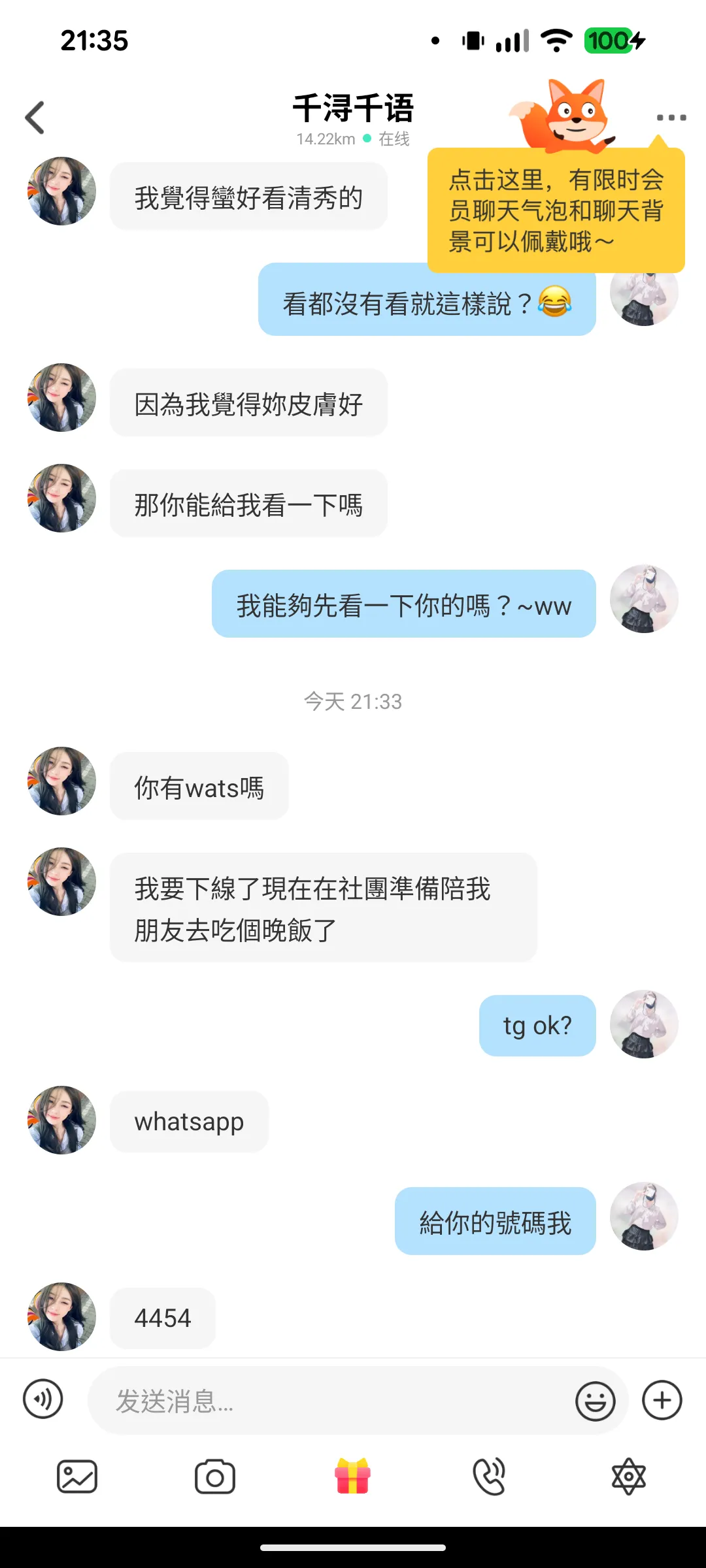Switch to voice message input

coord(43,1399)
